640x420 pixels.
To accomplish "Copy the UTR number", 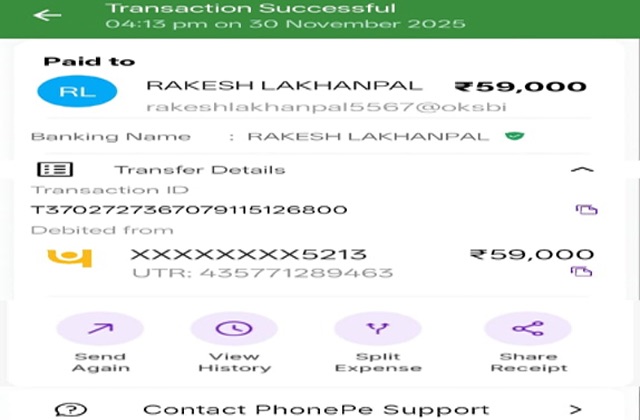I will (580, 272).
